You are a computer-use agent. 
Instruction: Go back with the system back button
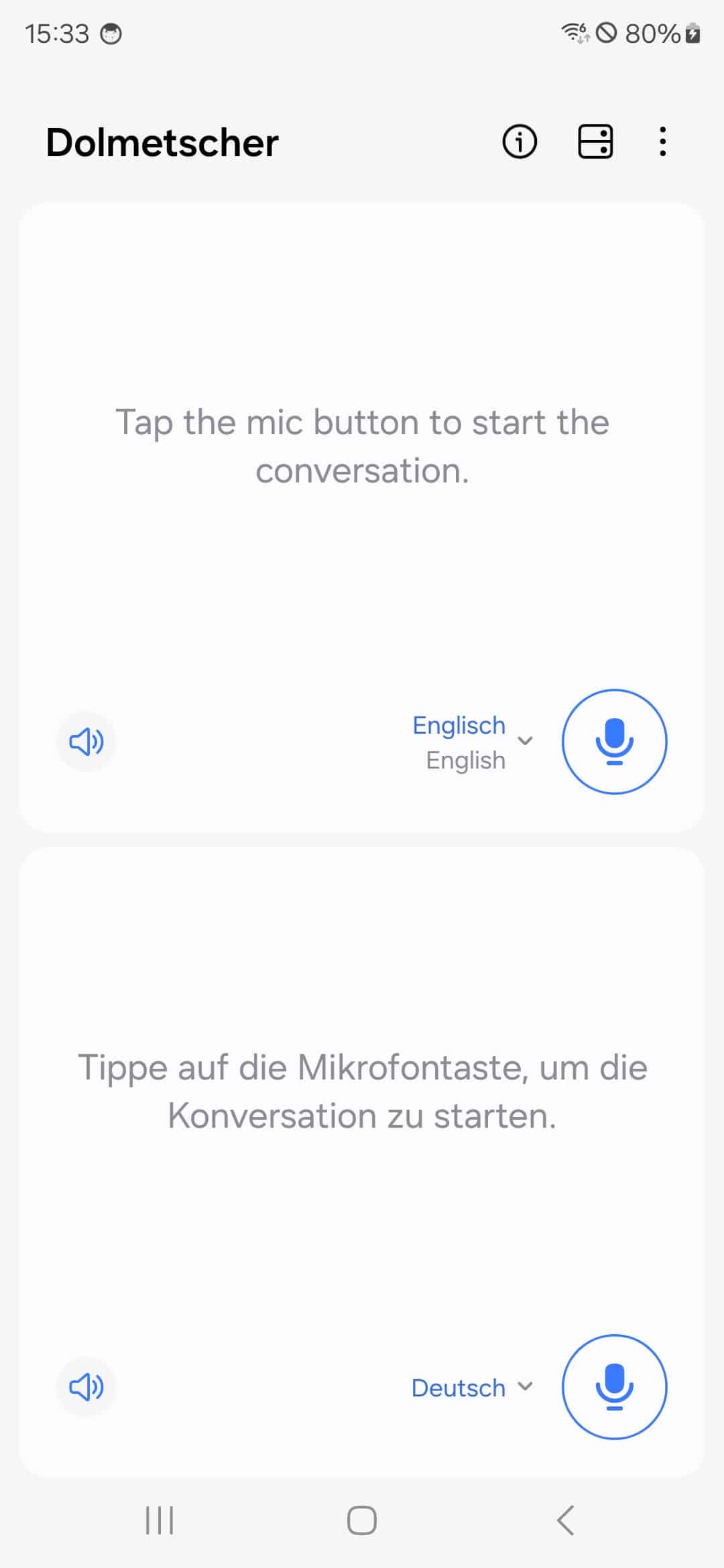pos(565,1520)
